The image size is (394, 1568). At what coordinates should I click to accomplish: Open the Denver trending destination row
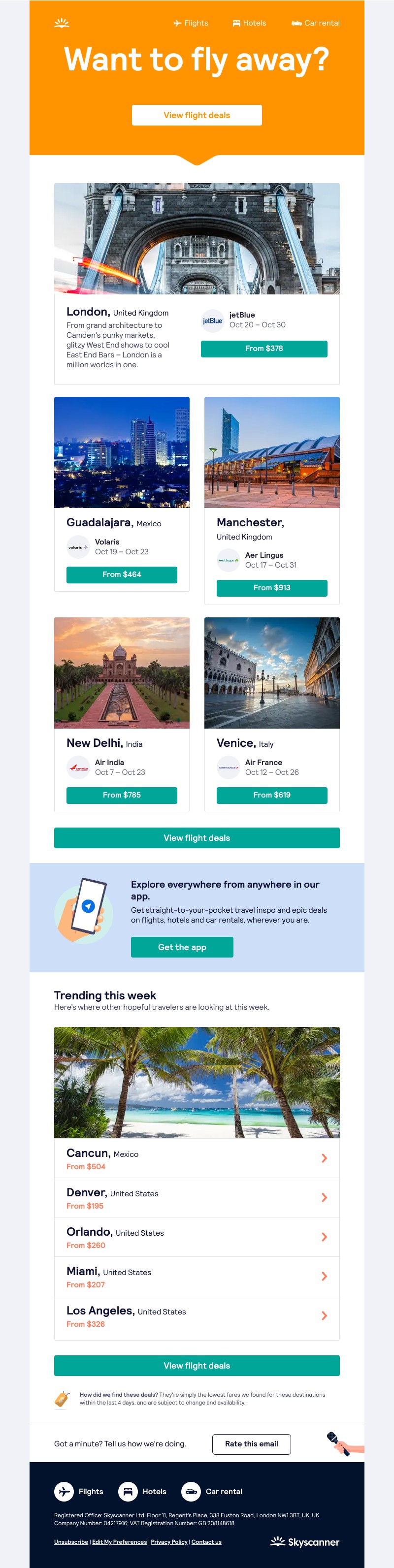click(197, 1198)
